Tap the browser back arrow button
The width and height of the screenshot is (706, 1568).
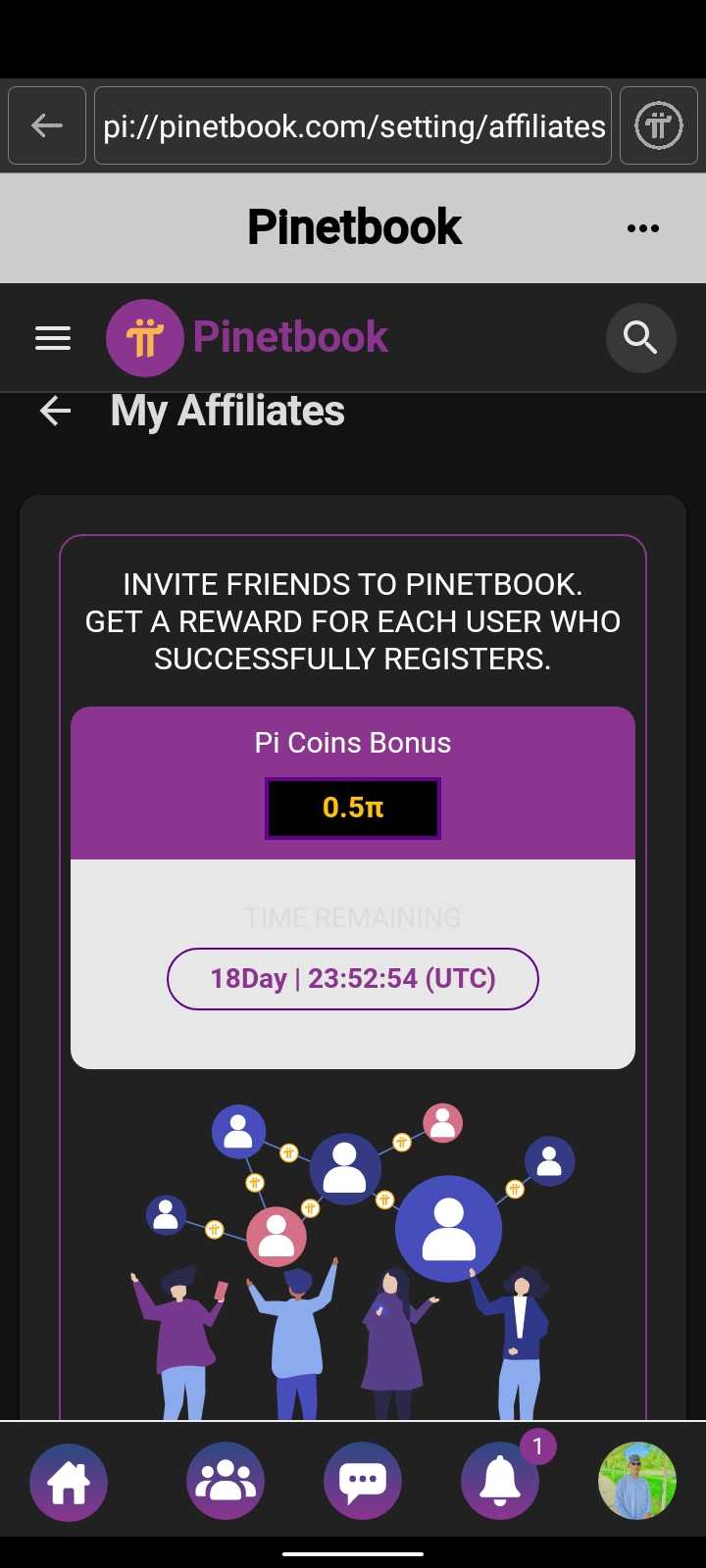click(x=46, y=125)
